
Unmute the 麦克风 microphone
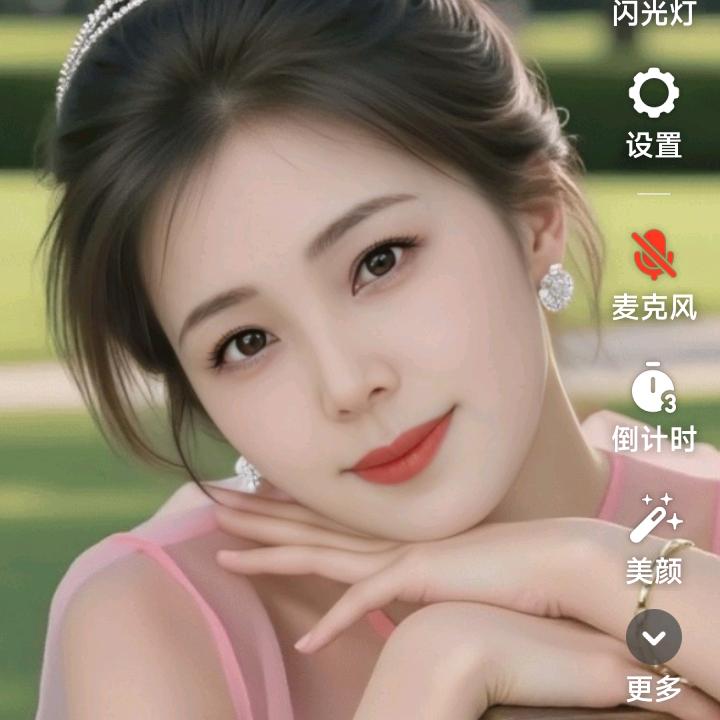coord(654,256)
